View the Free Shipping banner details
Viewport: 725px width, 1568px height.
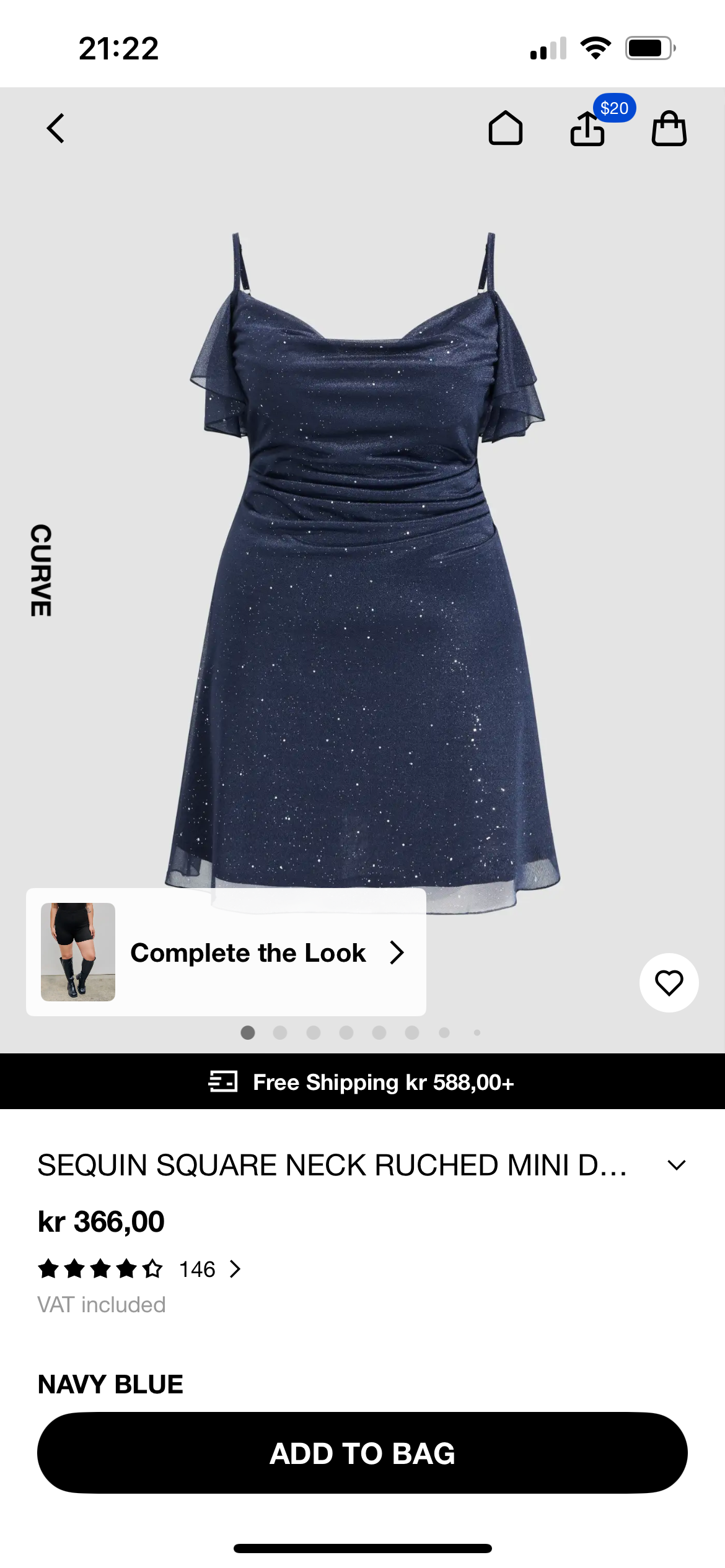click(362, 1082)
